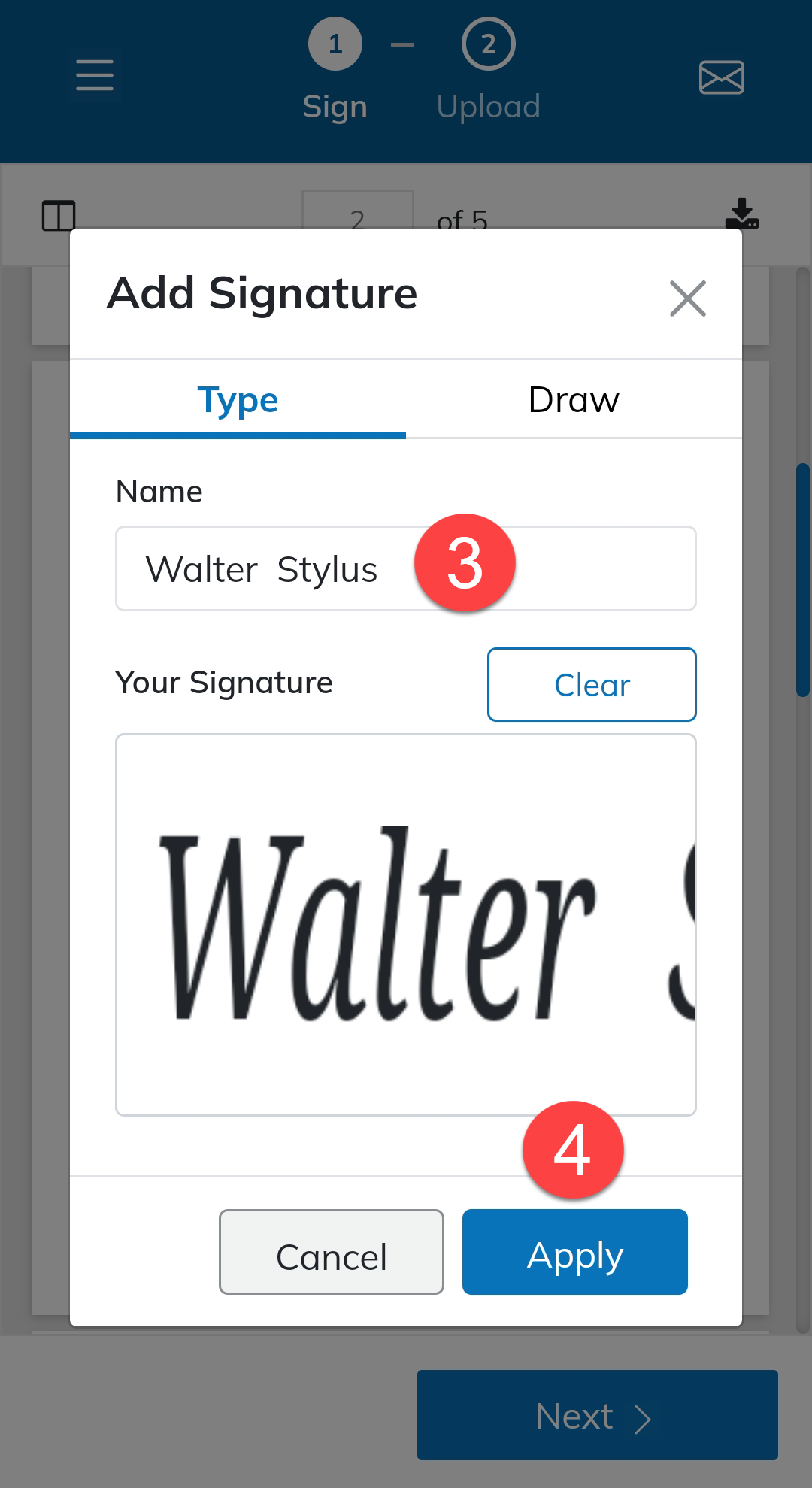The image size is (812, 1488).
Task: Tap the Next button
Action: pos(598,1415)
